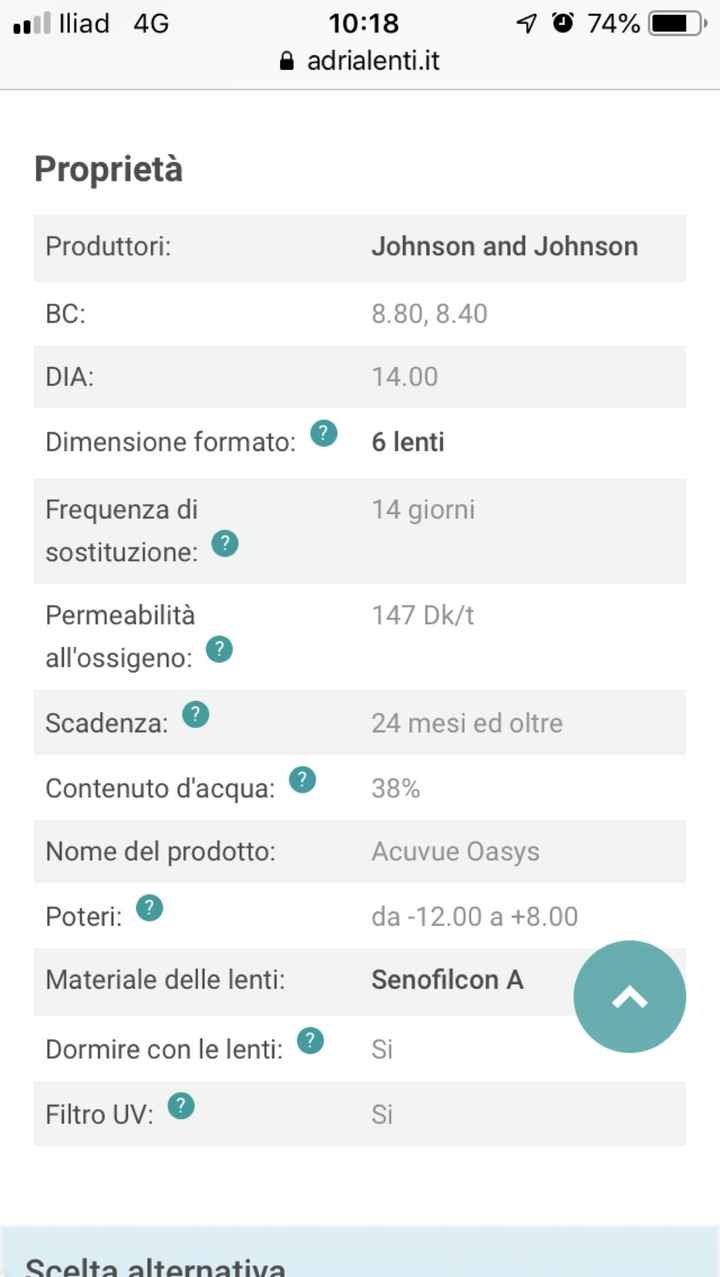Open Johnson and Johnson producer link

[x=504, y=247]
